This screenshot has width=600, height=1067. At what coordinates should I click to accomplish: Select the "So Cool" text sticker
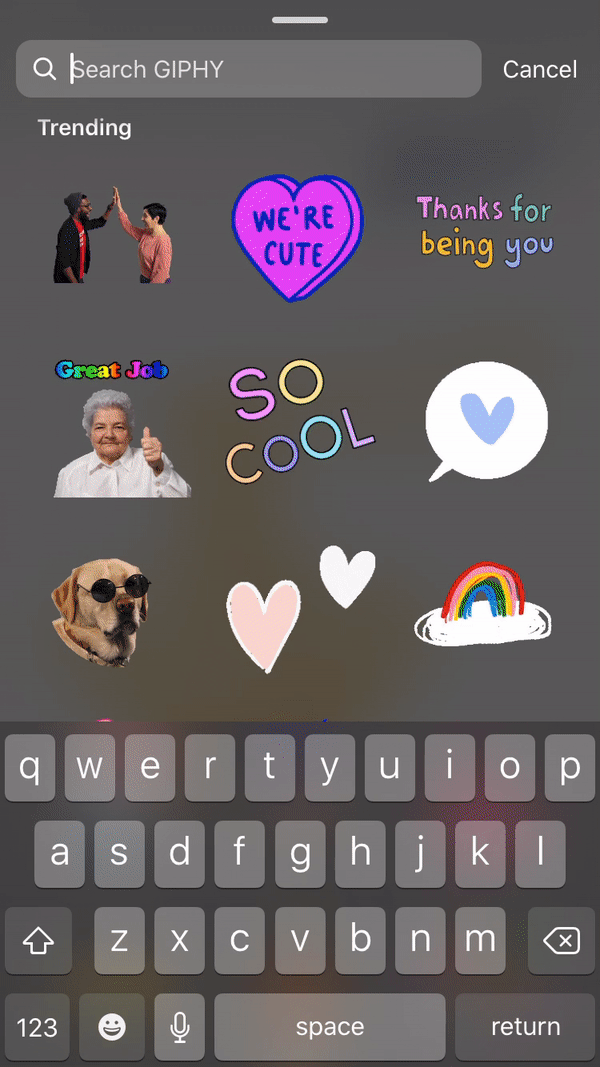[299, 422]
